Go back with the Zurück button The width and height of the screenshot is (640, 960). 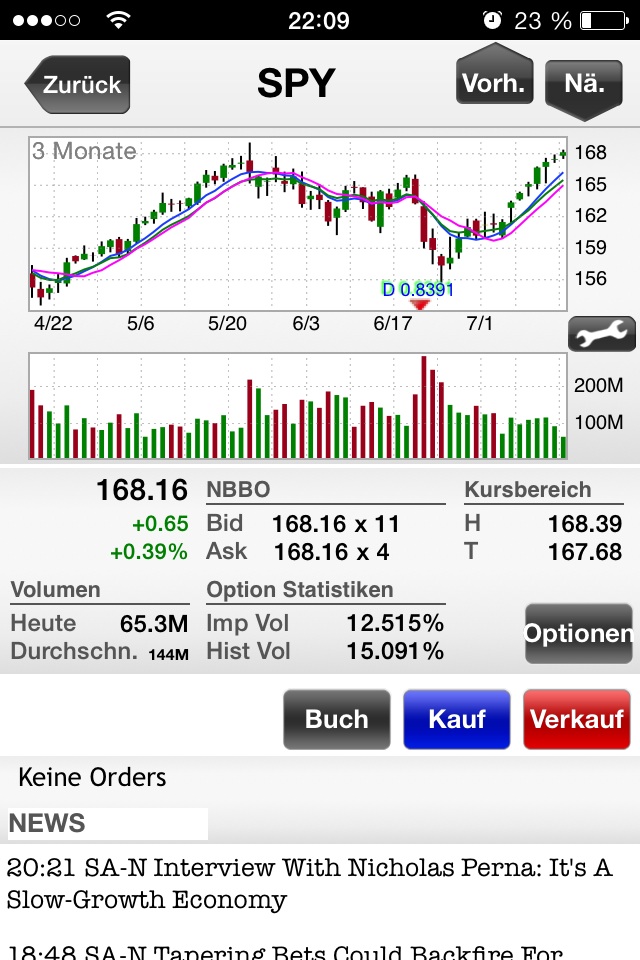tap(79, 84)
